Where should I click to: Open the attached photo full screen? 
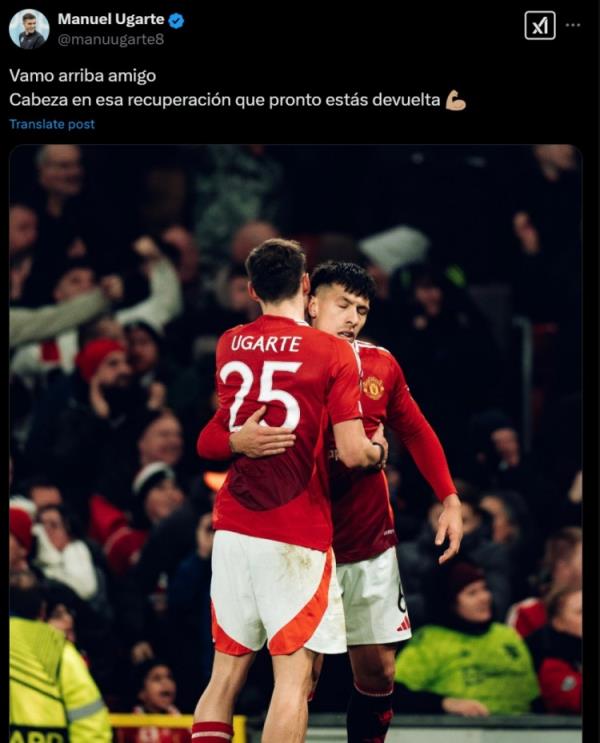point(295,440)
